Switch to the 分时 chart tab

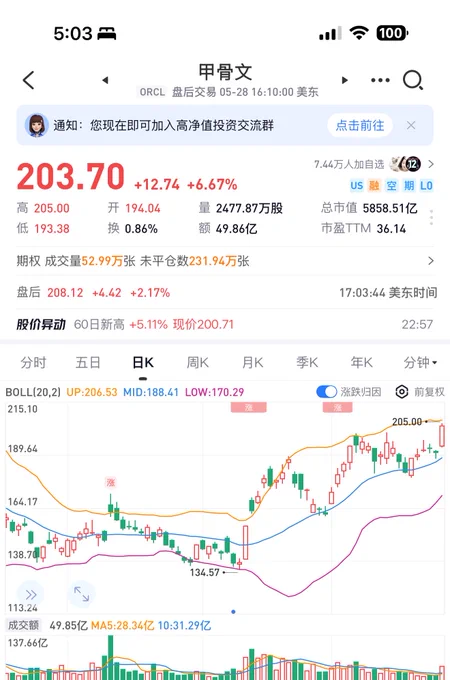pyautogui.click(x=33, y=362)
